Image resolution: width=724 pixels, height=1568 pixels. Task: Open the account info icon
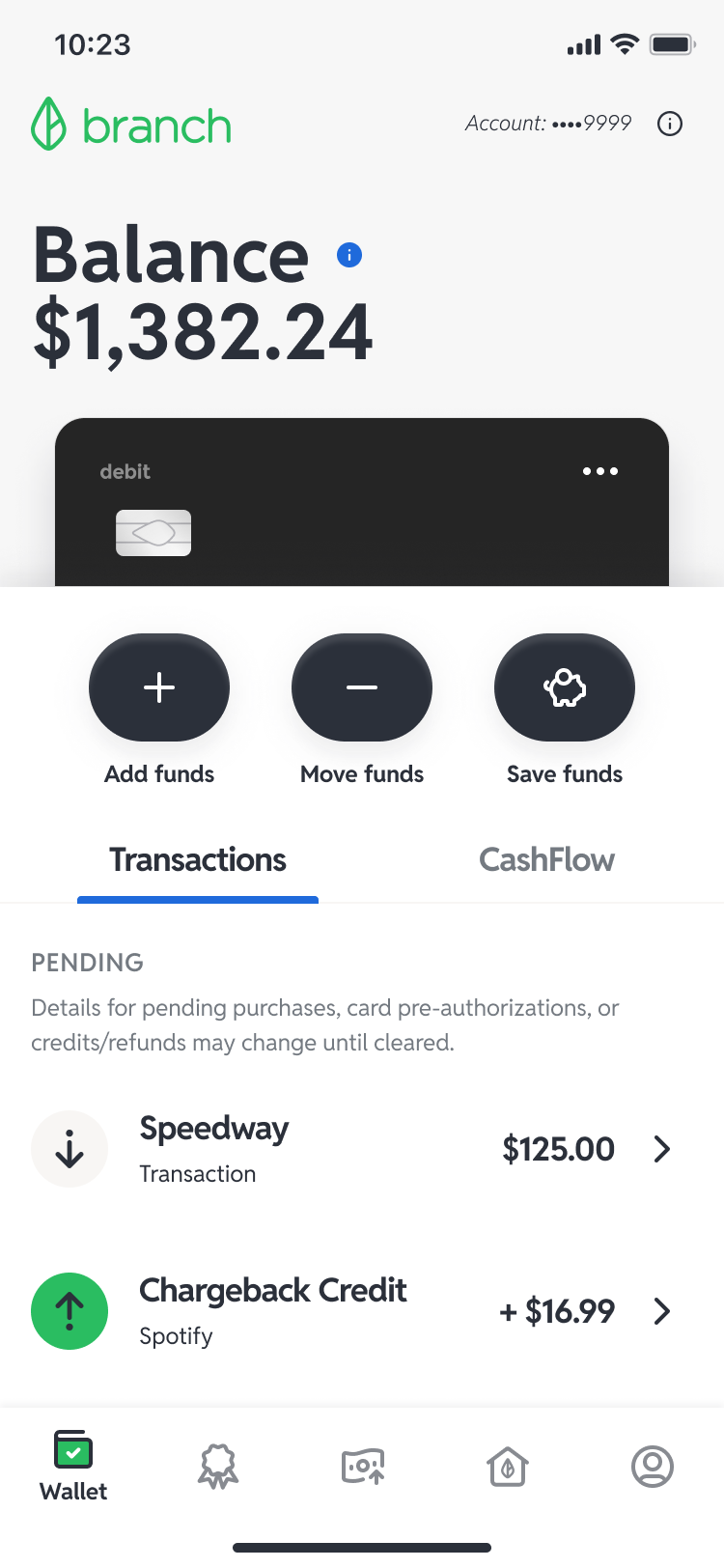click(x=669, y=124)
